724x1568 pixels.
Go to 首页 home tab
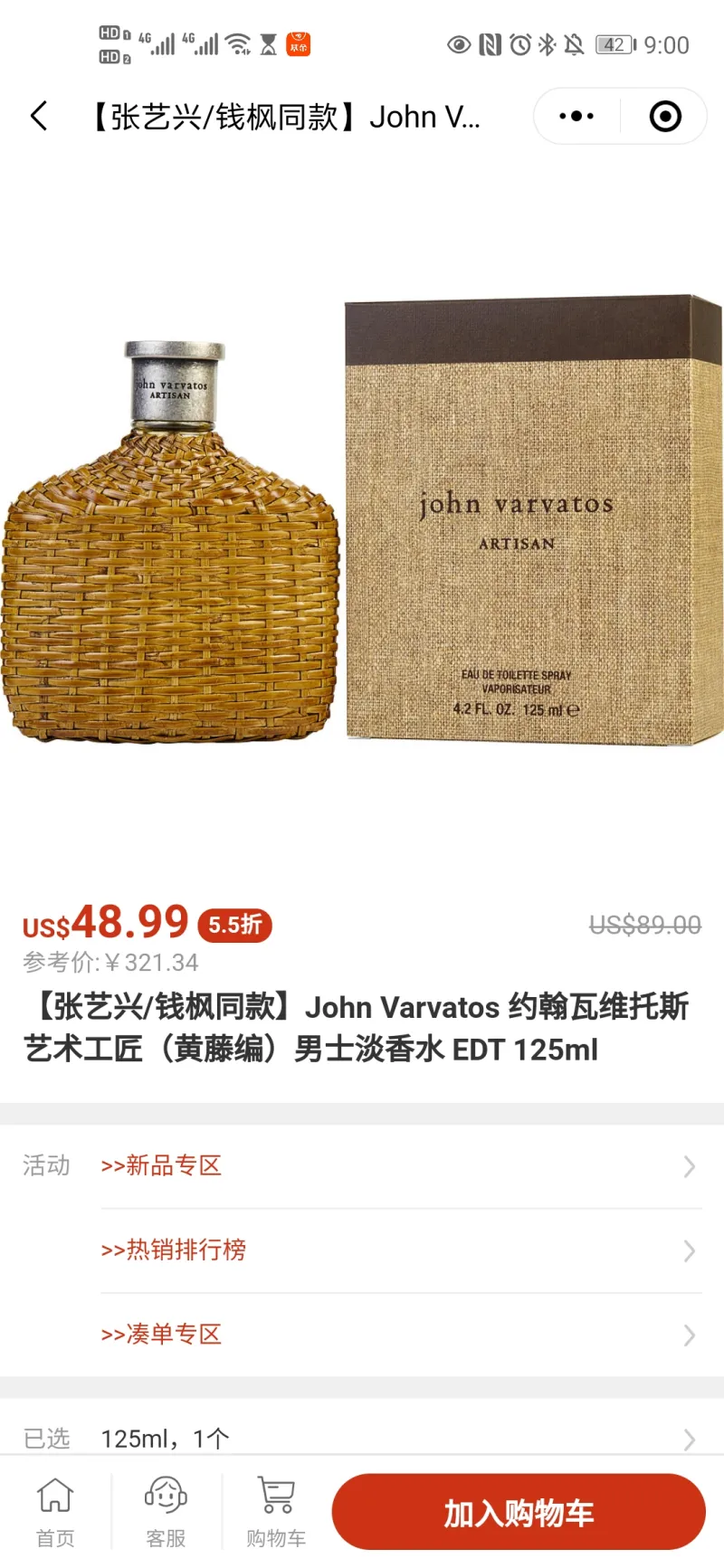click(x=55, y=1513)
